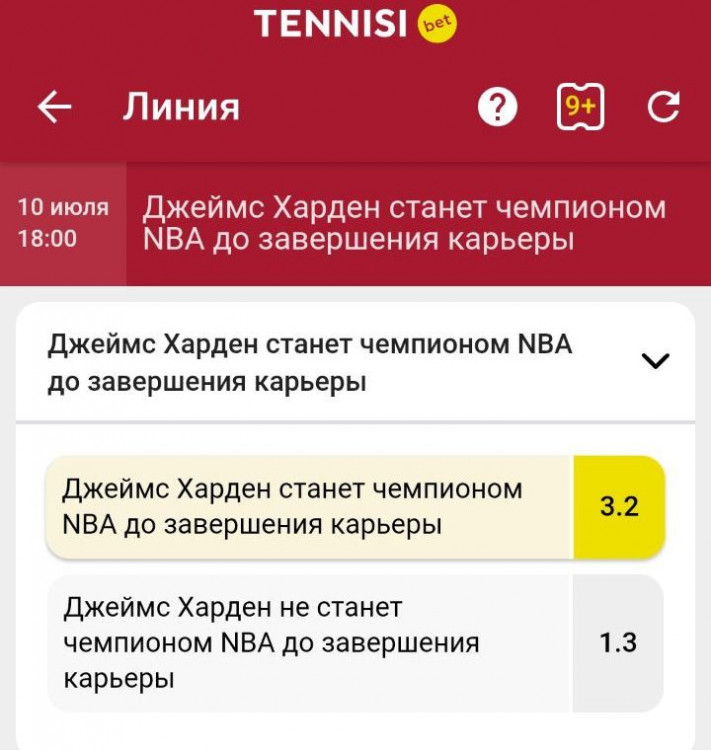Go back using the arrow icon
The image size is (711, 750).
point(55,108)
